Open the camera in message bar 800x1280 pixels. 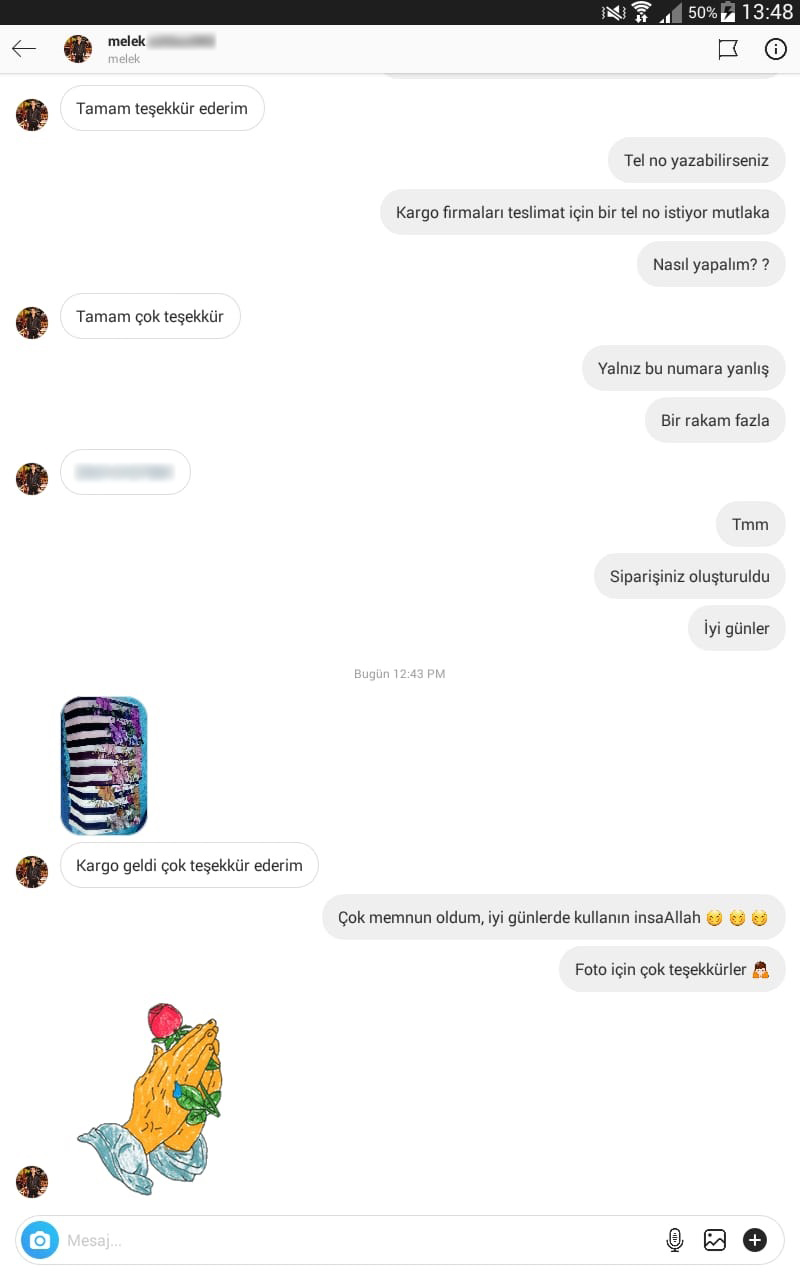coord(40,1241)
